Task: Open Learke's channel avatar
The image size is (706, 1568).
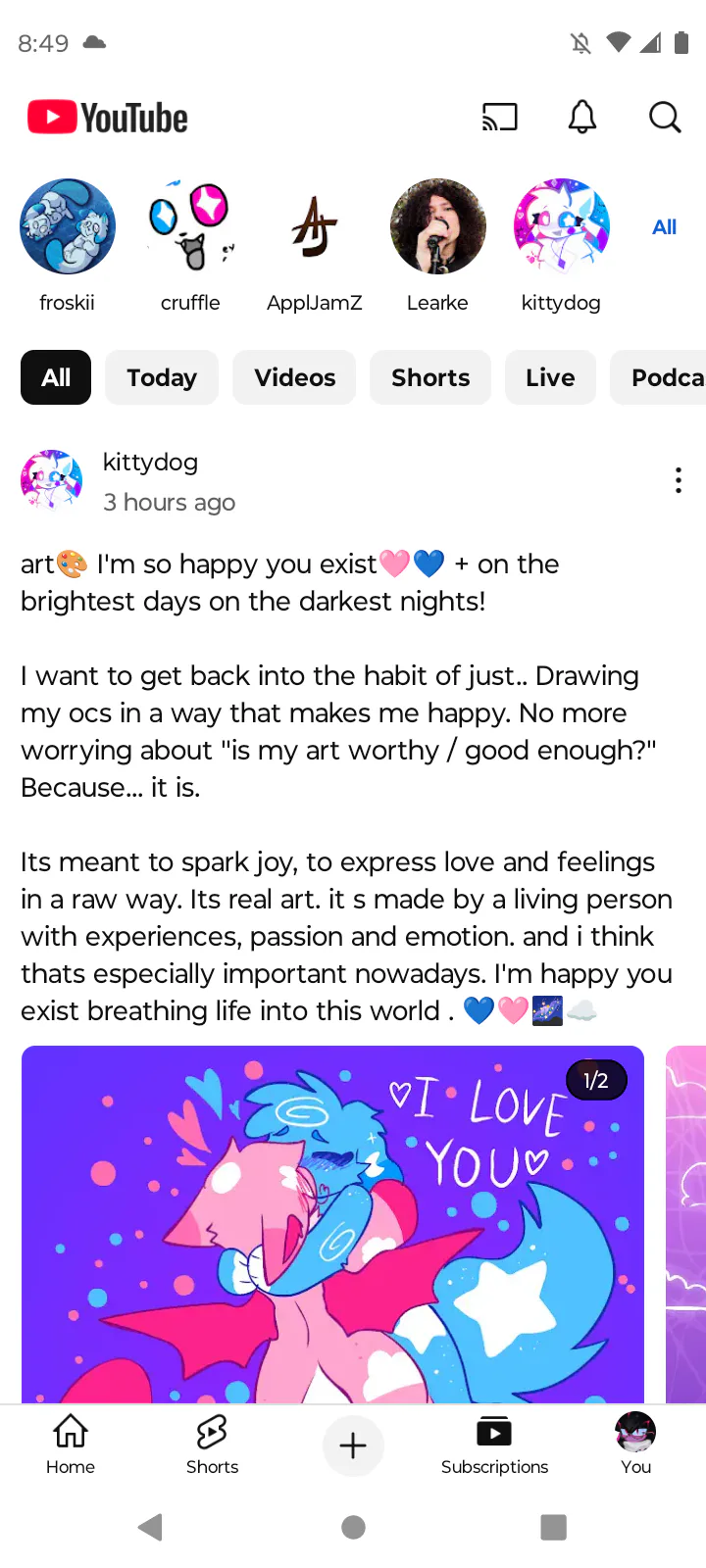Action: (x=437, y=226)
